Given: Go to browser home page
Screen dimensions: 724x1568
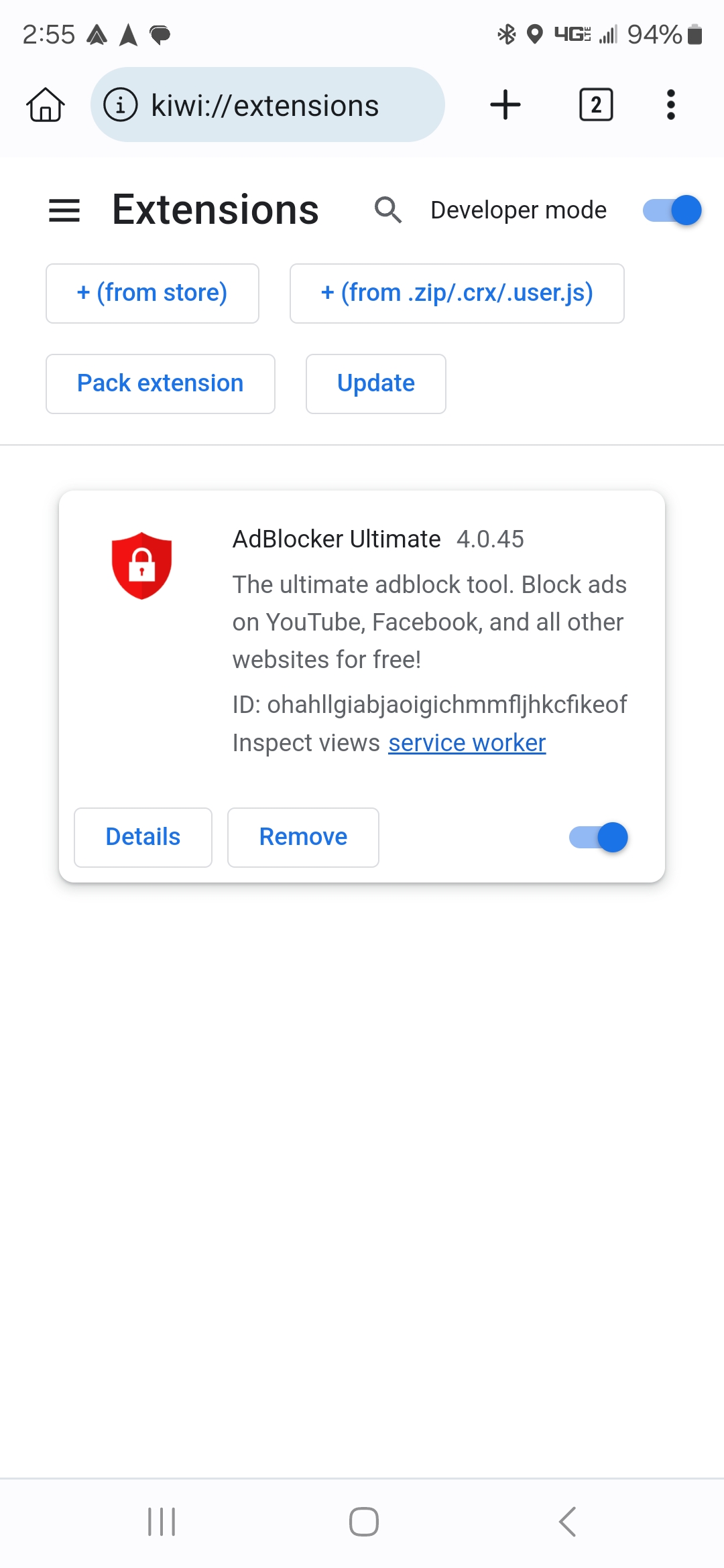Looking at the screenshot, I should [x=46, y=105].
